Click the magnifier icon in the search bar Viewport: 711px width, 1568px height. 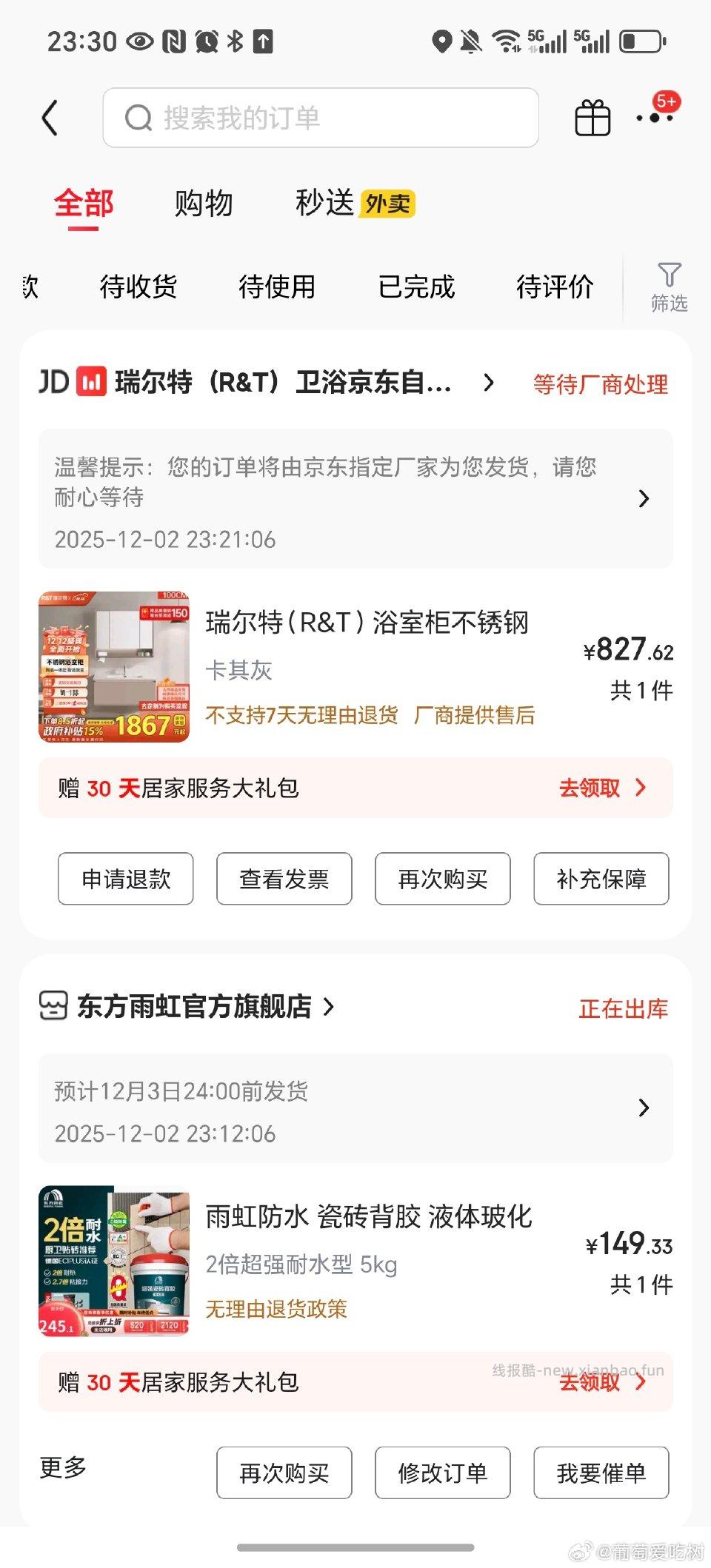[x=138, y=118]
